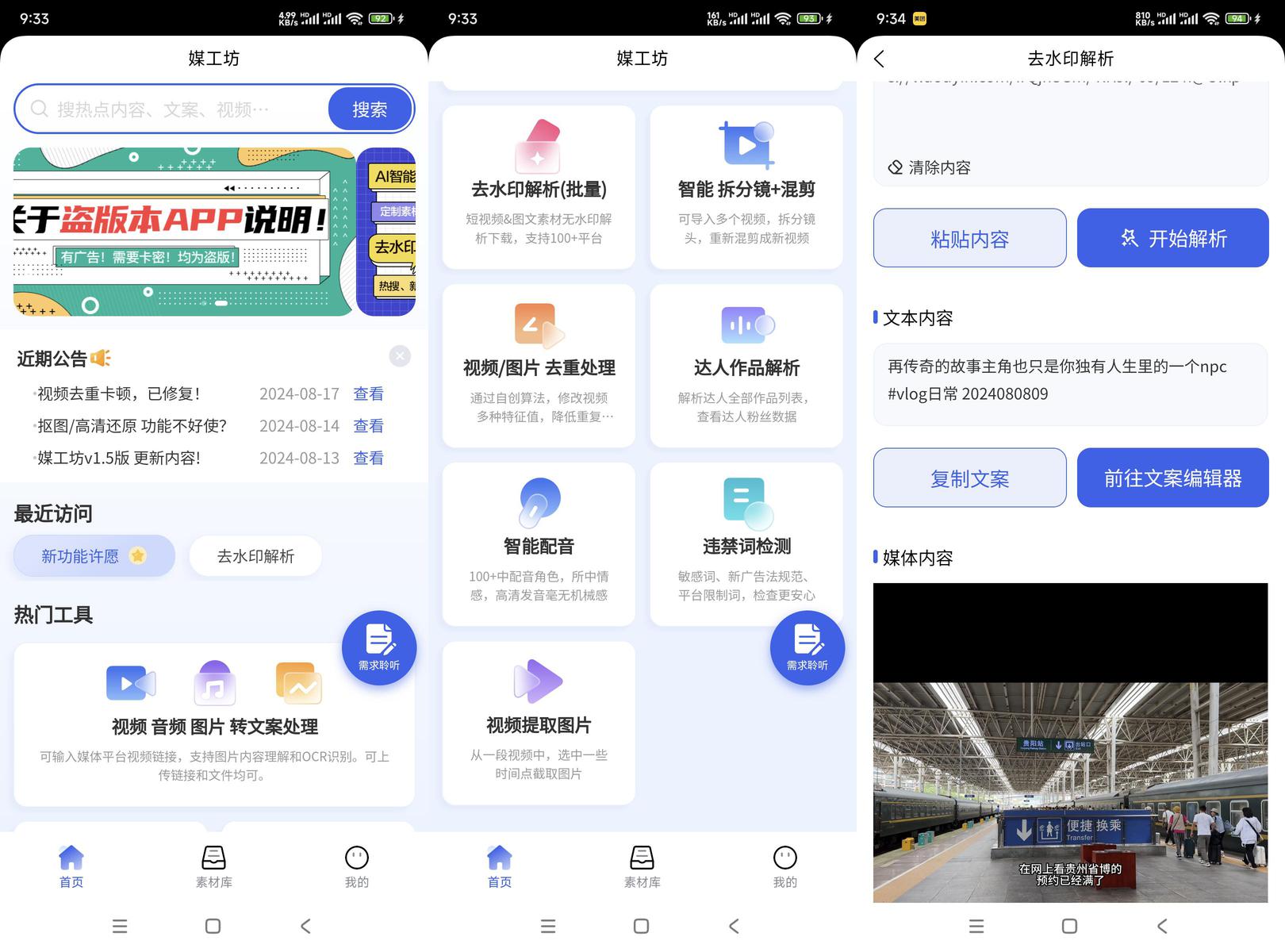Open the 视频 音频 图片 转文案处理 tool card
1285x952 pixels.
214,724
